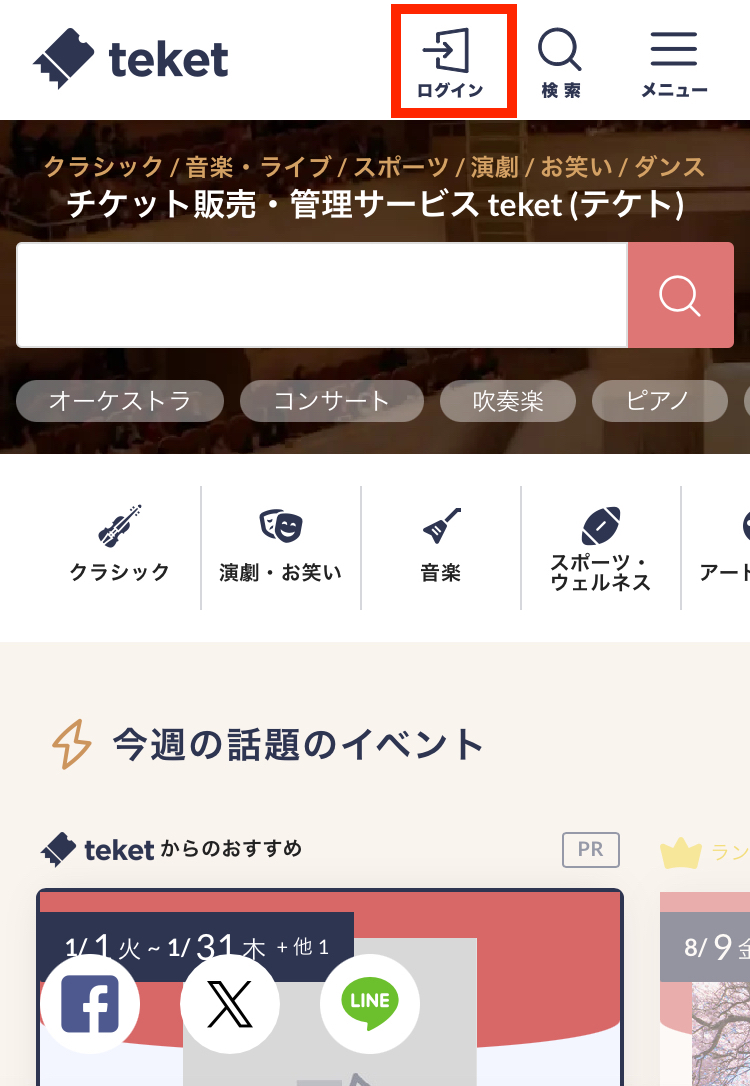This screenshot has height=1086, width=750.
Task: Click the teket logo
Action: [130, 58]
